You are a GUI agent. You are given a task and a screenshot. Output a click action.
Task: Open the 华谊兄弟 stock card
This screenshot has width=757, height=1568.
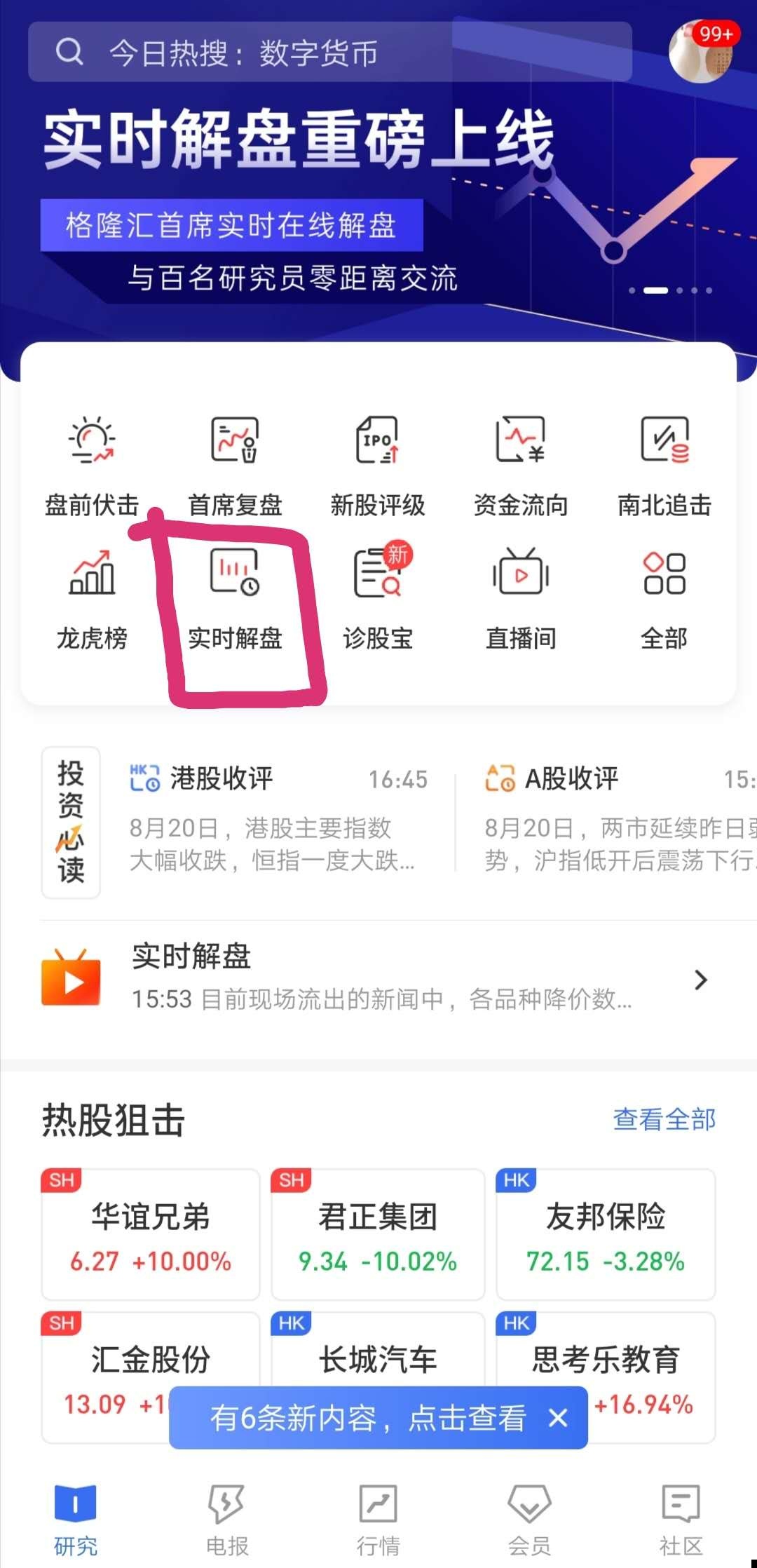pos(151,1234)
